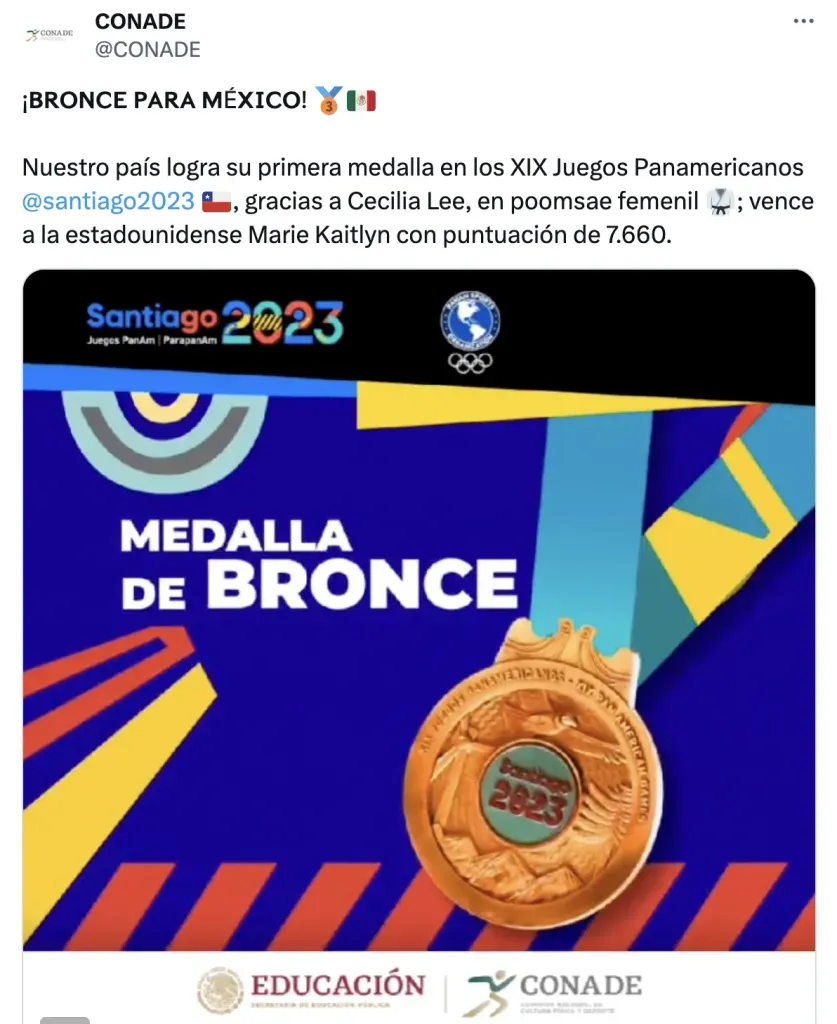Open the CONADE account name
This screenshot has width=837, height=1024.
[140, 21]
